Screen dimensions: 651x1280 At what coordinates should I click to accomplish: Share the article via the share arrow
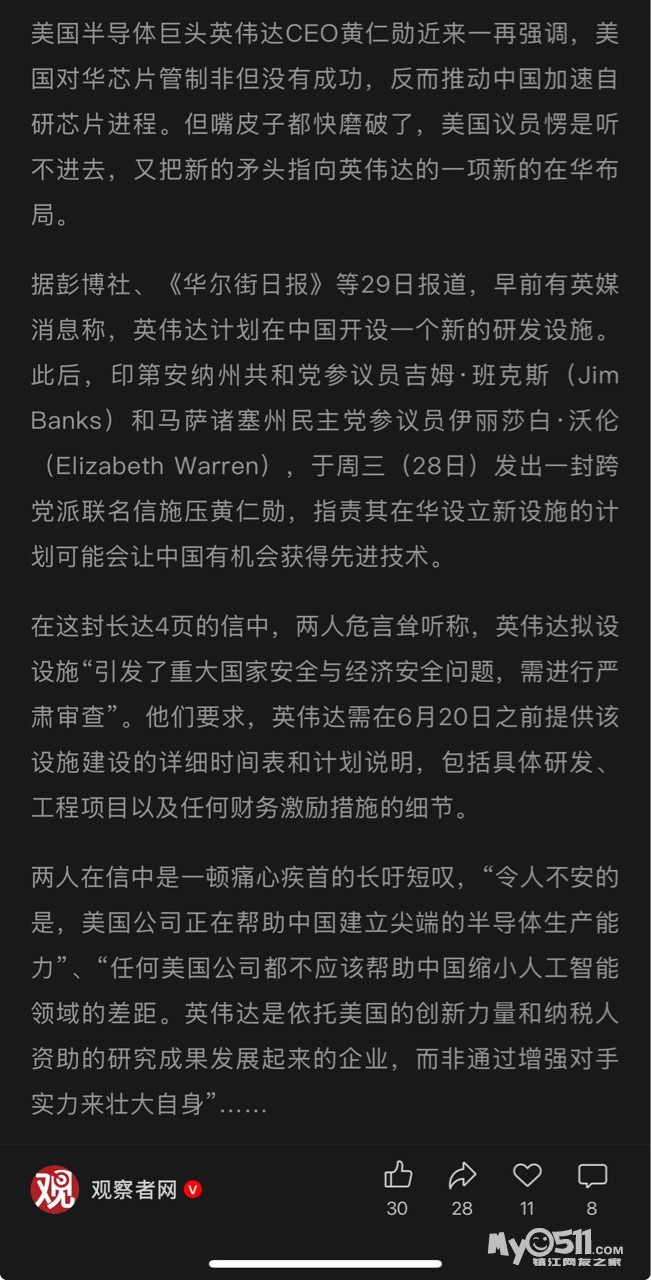462,1175
